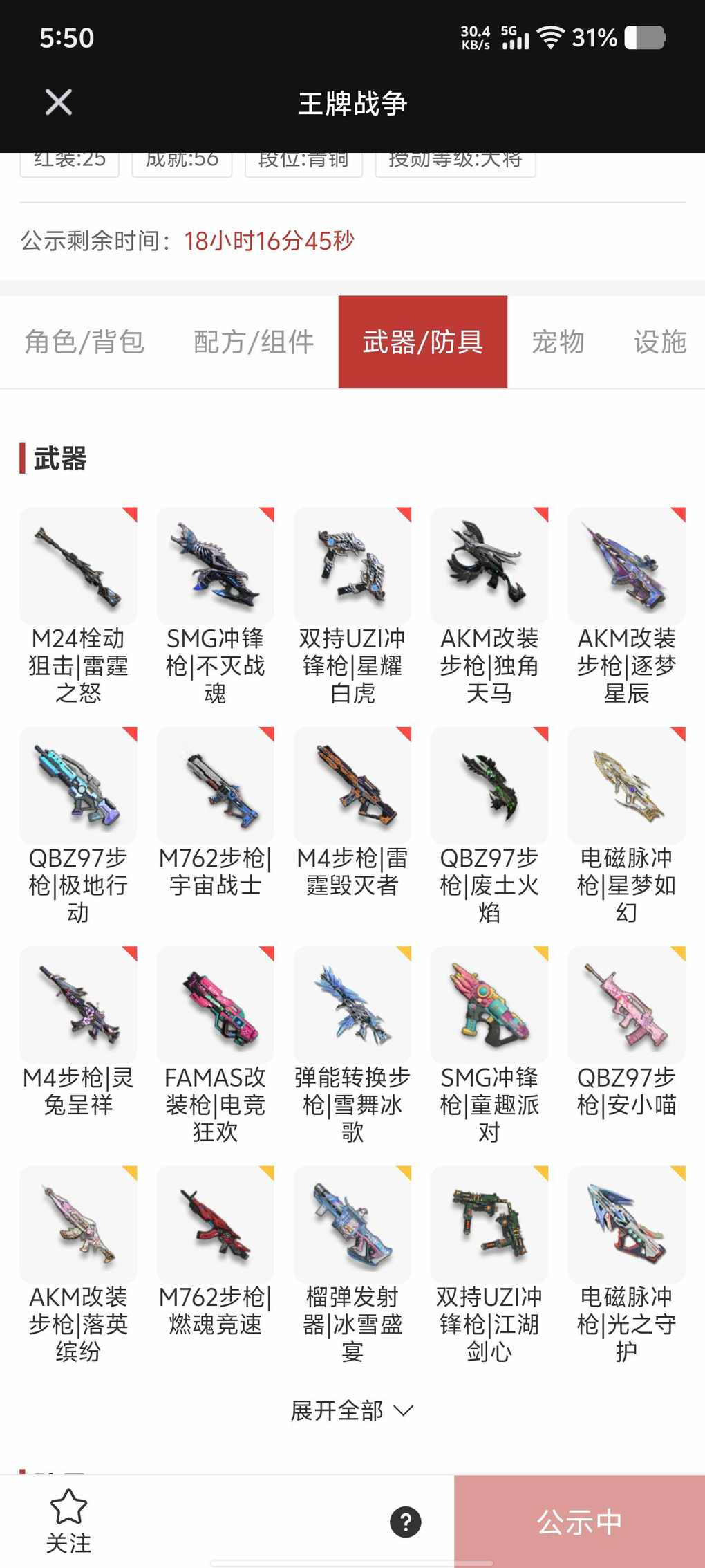Switch to the 配方/组件 tab

[254, 342]
